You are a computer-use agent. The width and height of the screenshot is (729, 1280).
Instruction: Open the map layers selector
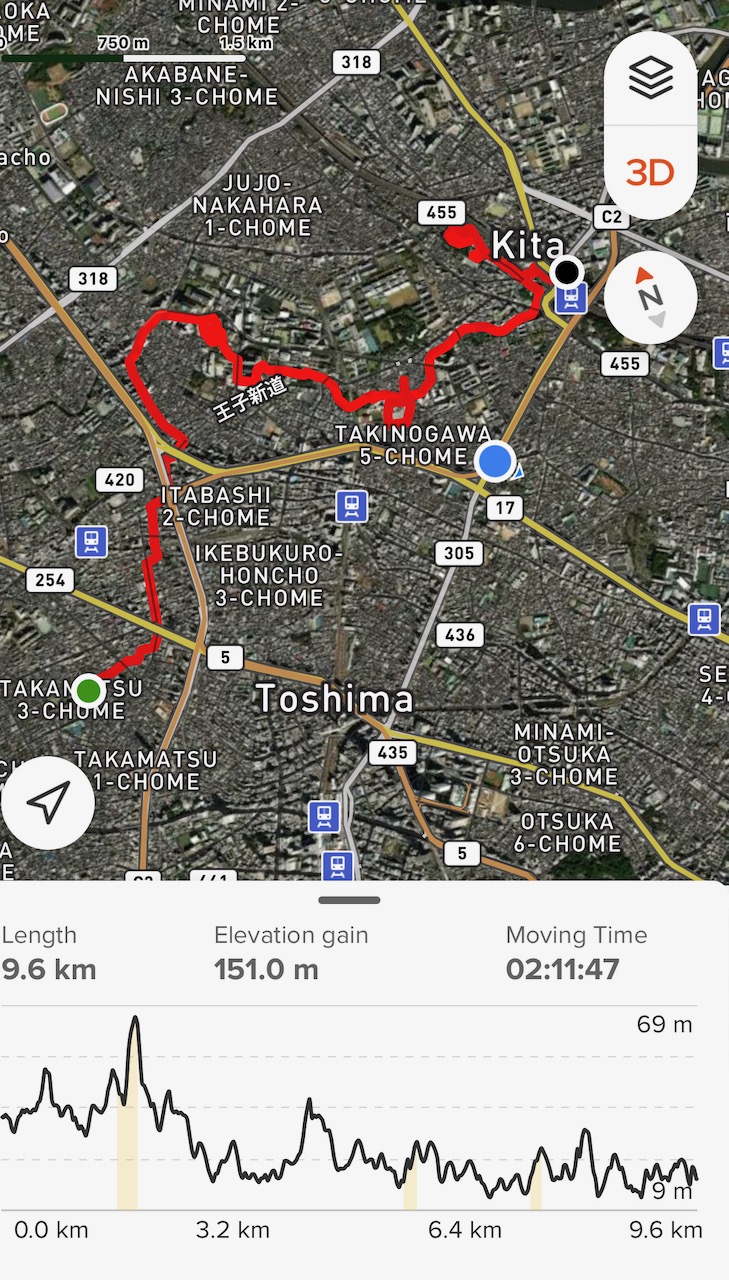point(650,80)
